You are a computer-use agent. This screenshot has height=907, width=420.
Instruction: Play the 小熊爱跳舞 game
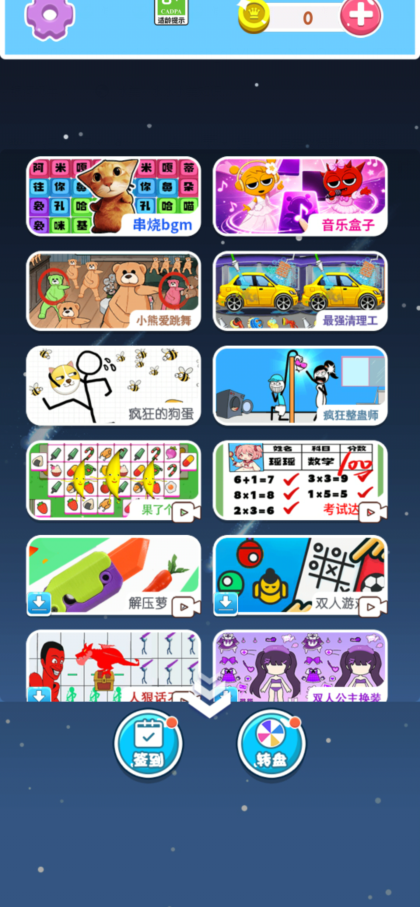pos(113,291)
